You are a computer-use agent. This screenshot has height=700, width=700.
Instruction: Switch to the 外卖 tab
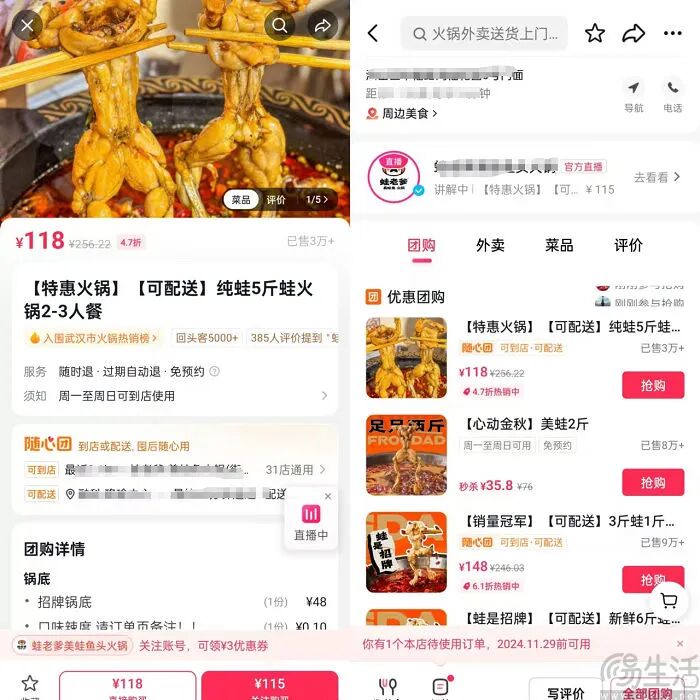click(490, 245)
